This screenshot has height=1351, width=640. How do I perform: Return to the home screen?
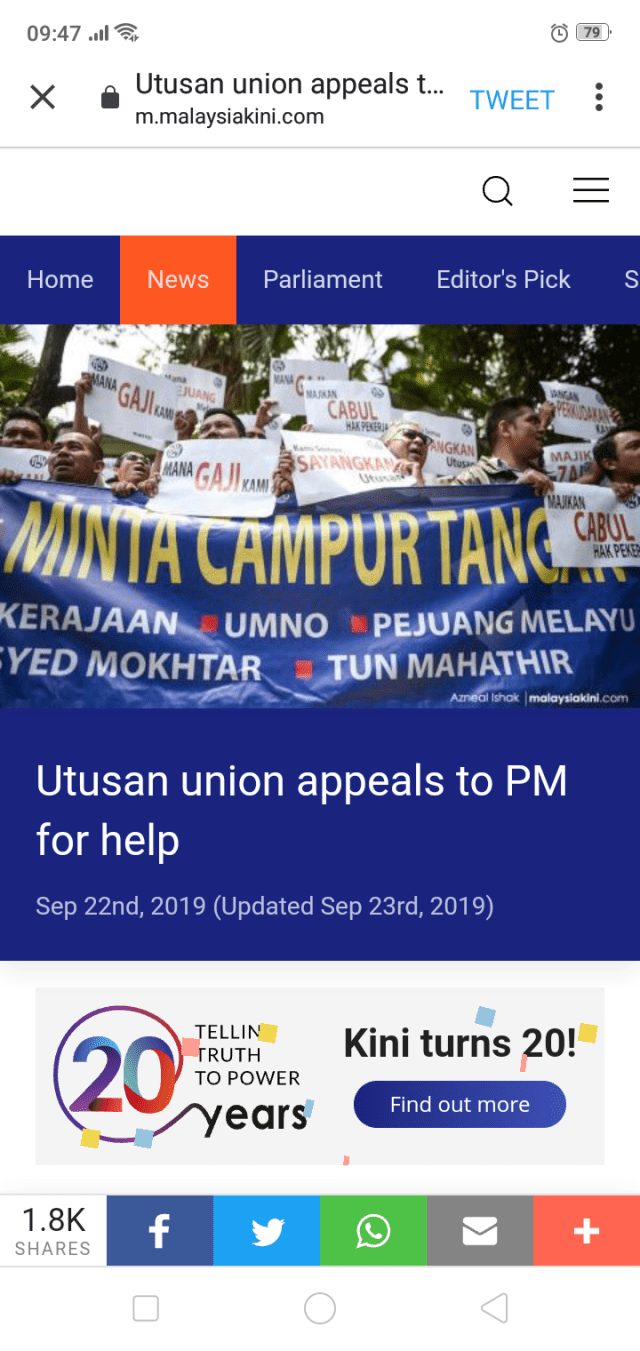[320, 1308]
